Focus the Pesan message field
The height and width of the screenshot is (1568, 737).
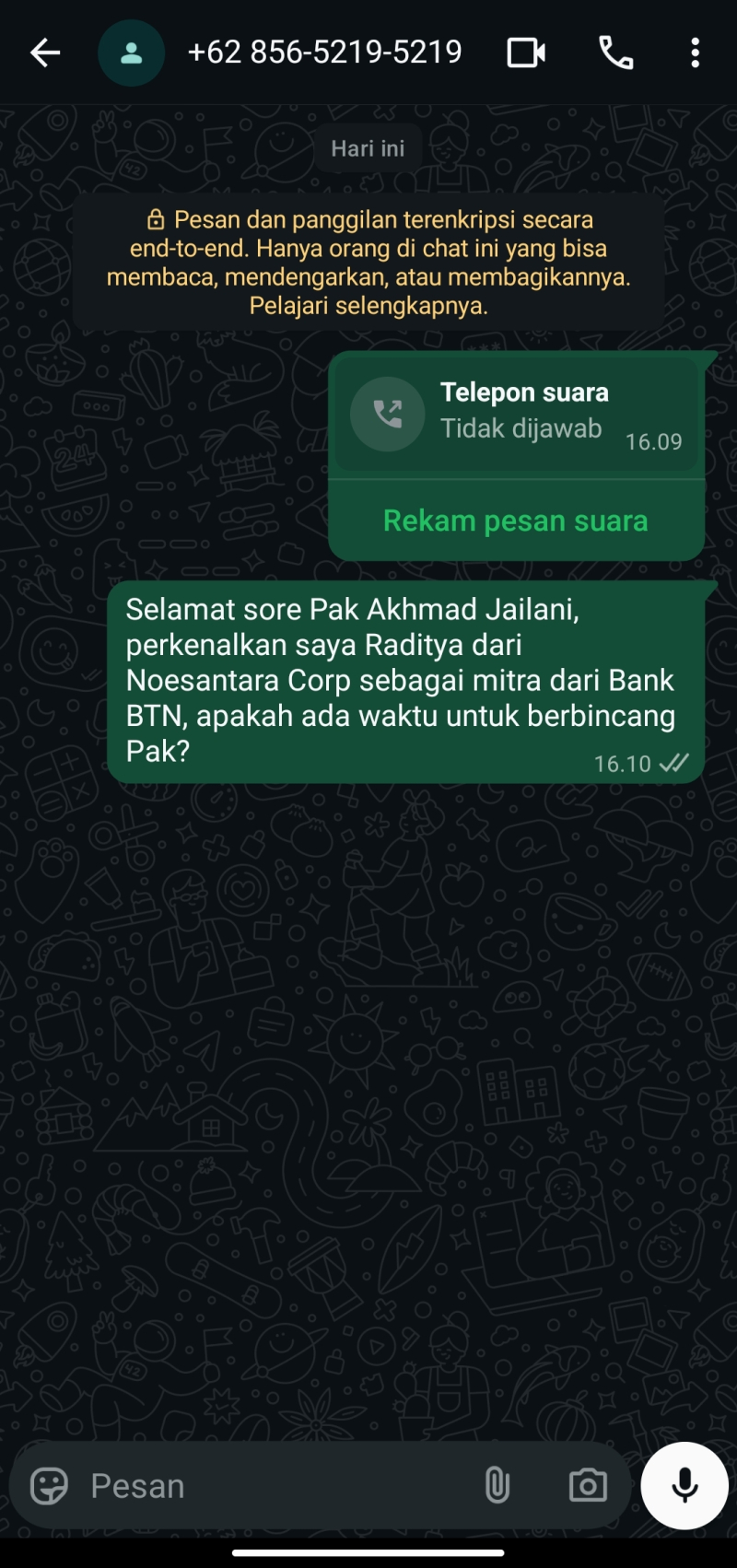pos(276,1486)
